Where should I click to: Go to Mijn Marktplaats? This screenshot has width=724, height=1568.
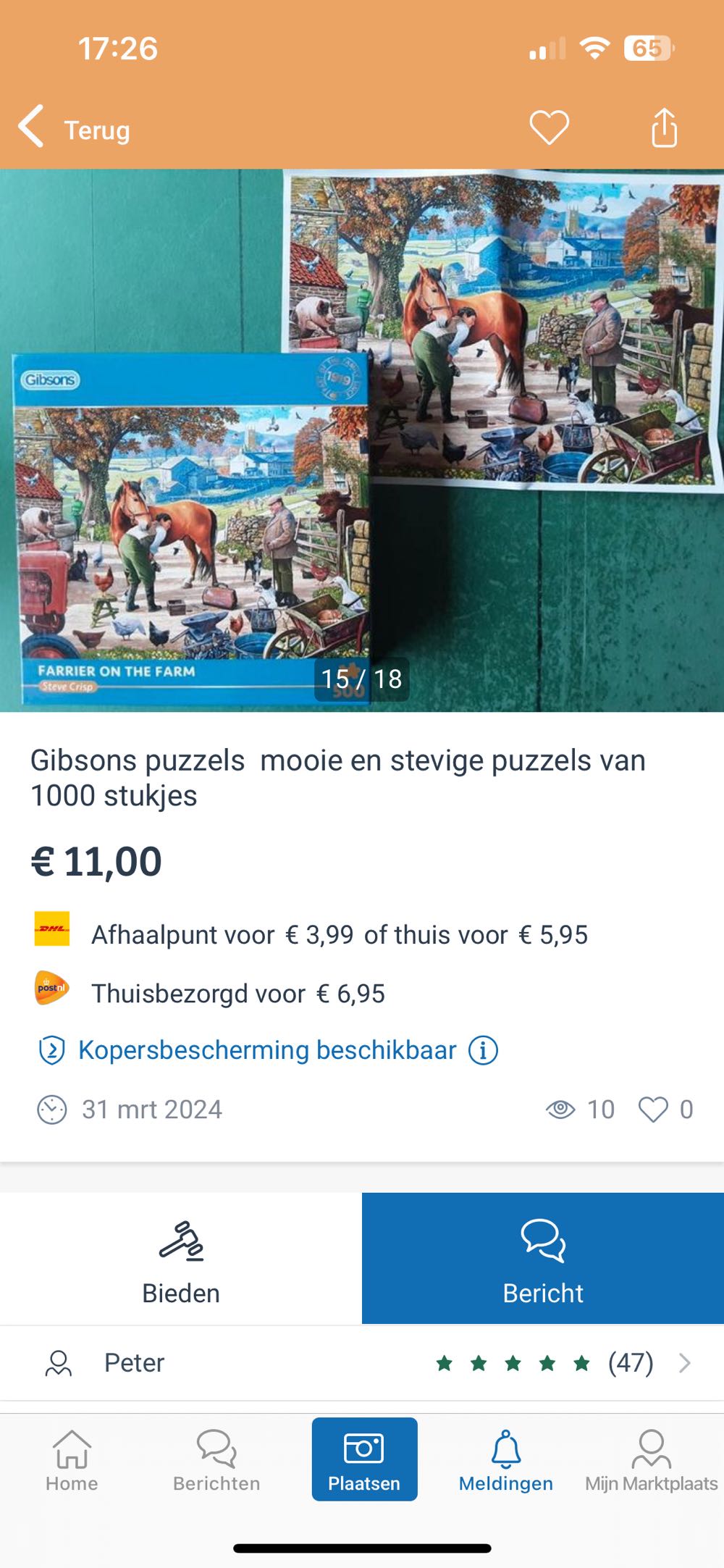(651, 1460)
